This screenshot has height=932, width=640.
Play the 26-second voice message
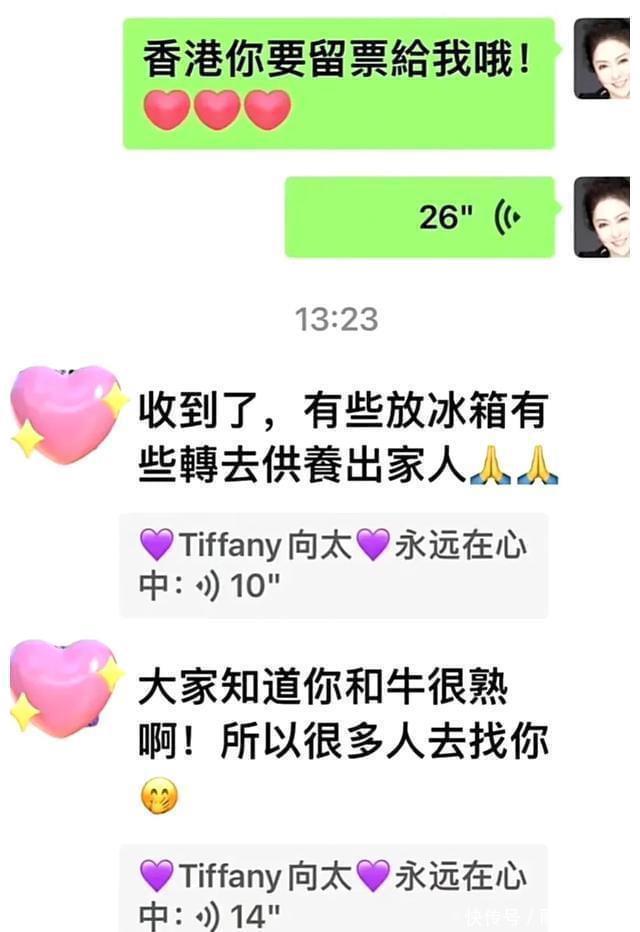click(420, 217)
